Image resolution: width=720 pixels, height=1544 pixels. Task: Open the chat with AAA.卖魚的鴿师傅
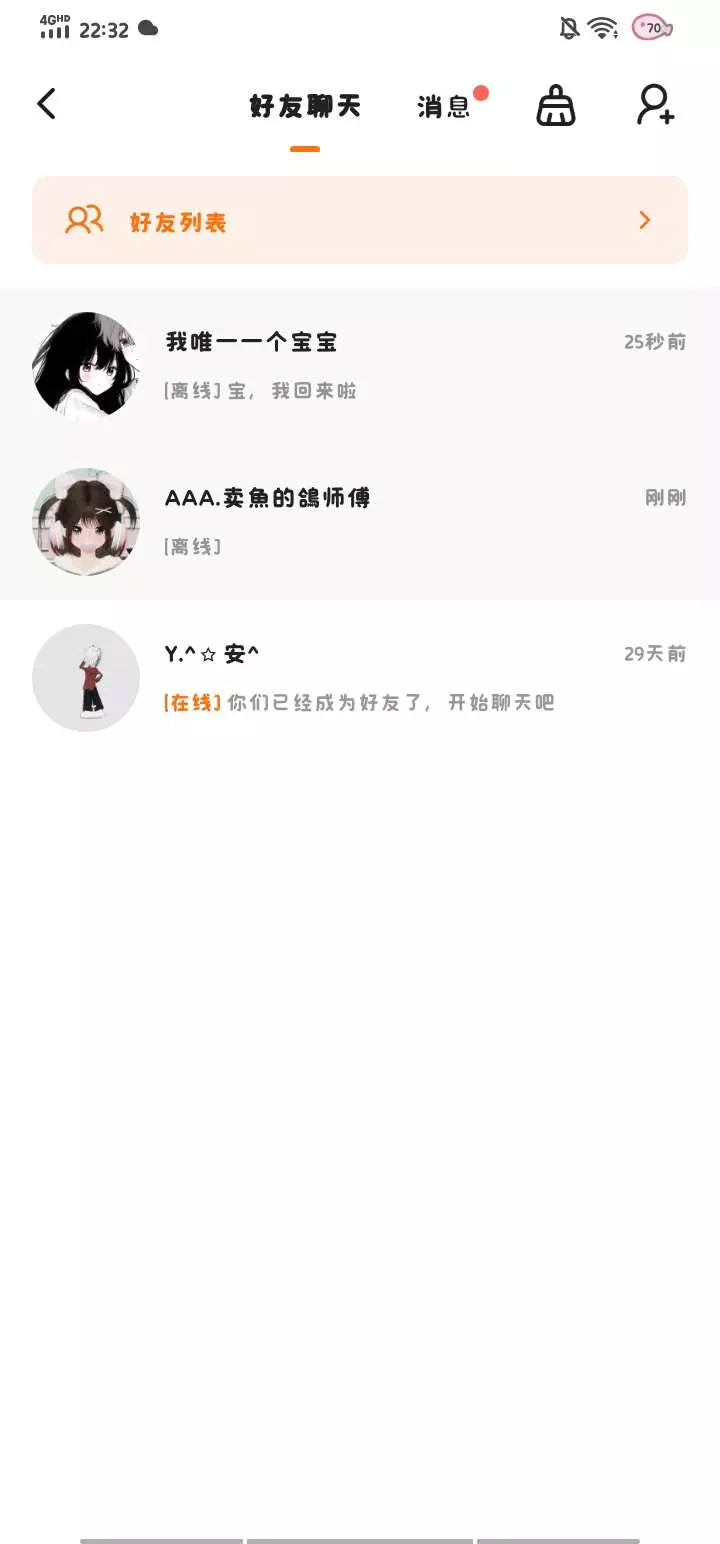click(x=360, y=522)
